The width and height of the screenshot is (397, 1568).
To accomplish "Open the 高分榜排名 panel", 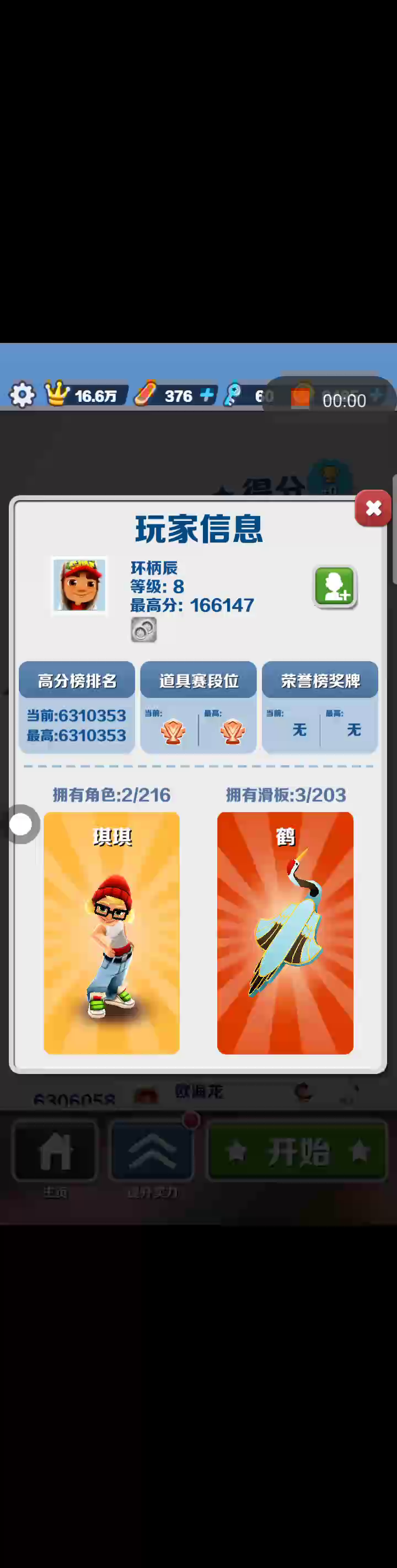I will point(77,706).
